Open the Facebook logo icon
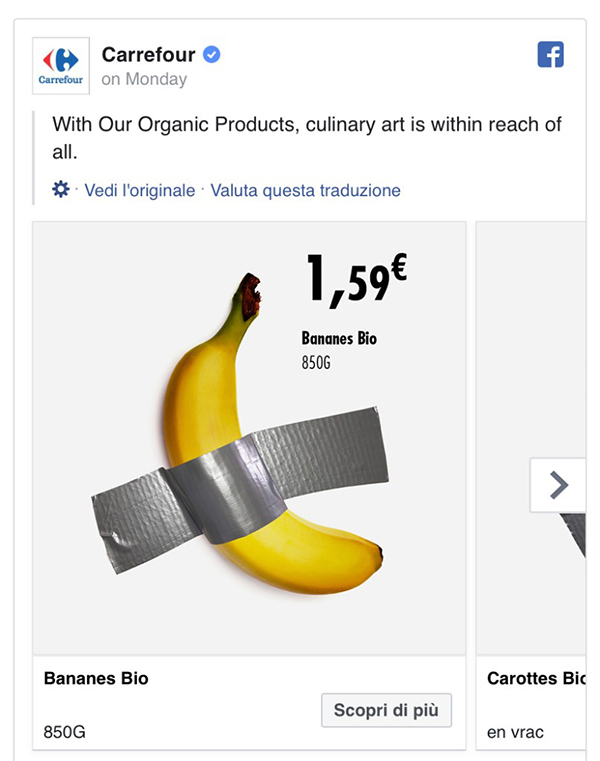Screen dimensions: 600x761 click(551, 55)
